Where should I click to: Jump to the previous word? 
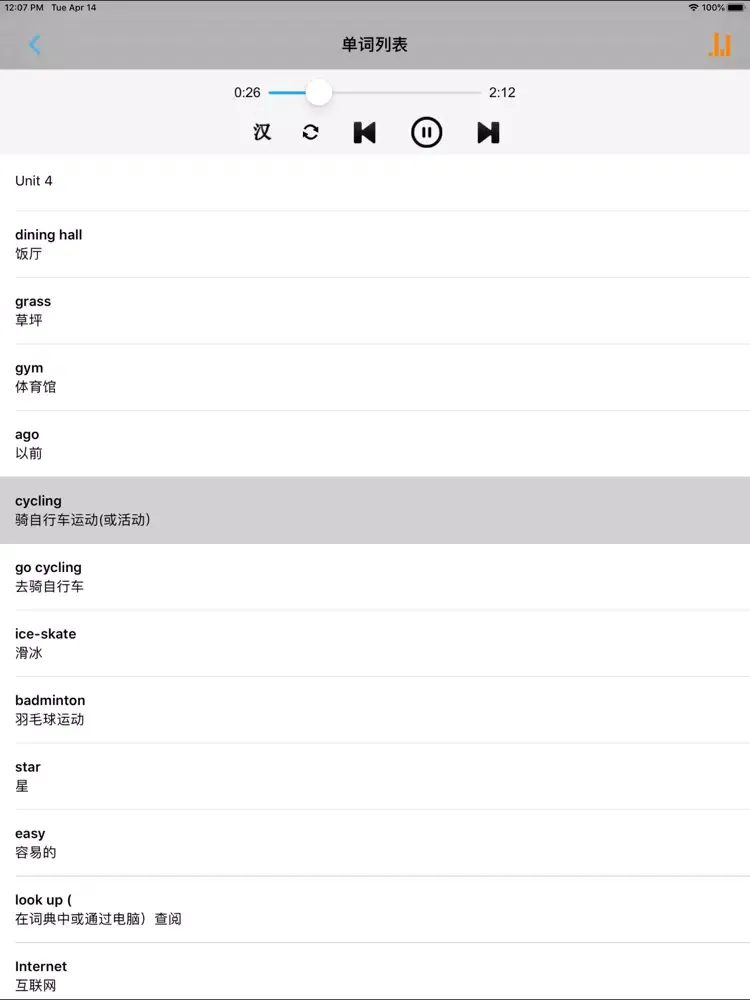[365, 132]
